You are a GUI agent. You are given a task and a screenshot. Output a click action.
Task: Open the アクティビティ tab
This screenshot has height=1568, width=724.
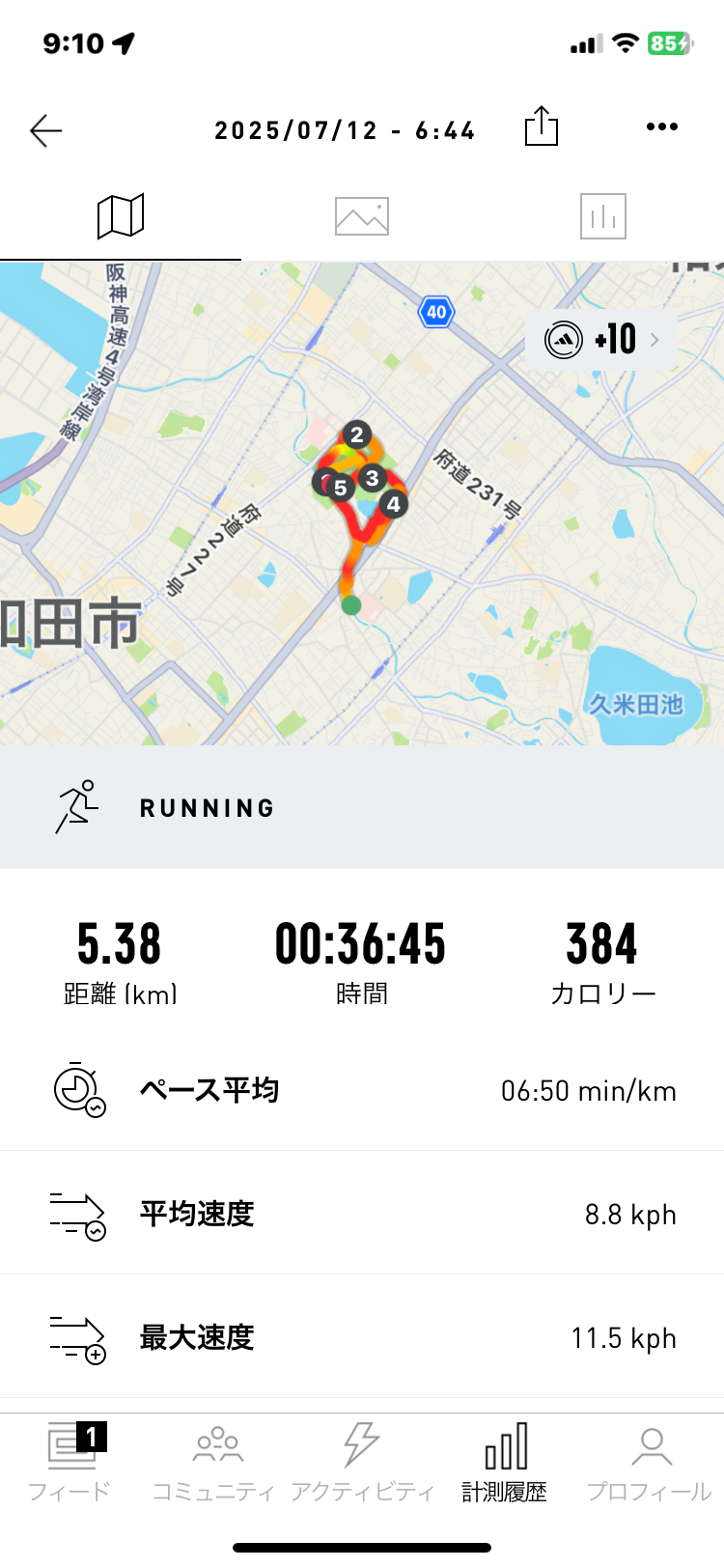(x=362, y=1463)
